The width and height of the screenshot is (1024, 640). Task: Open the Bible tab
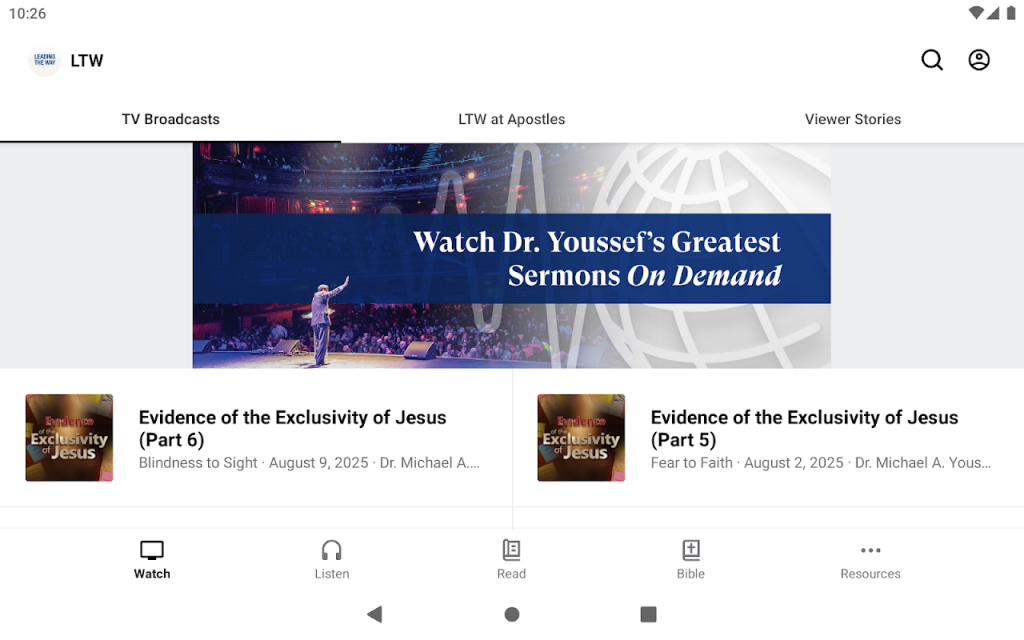coord(690,559)
